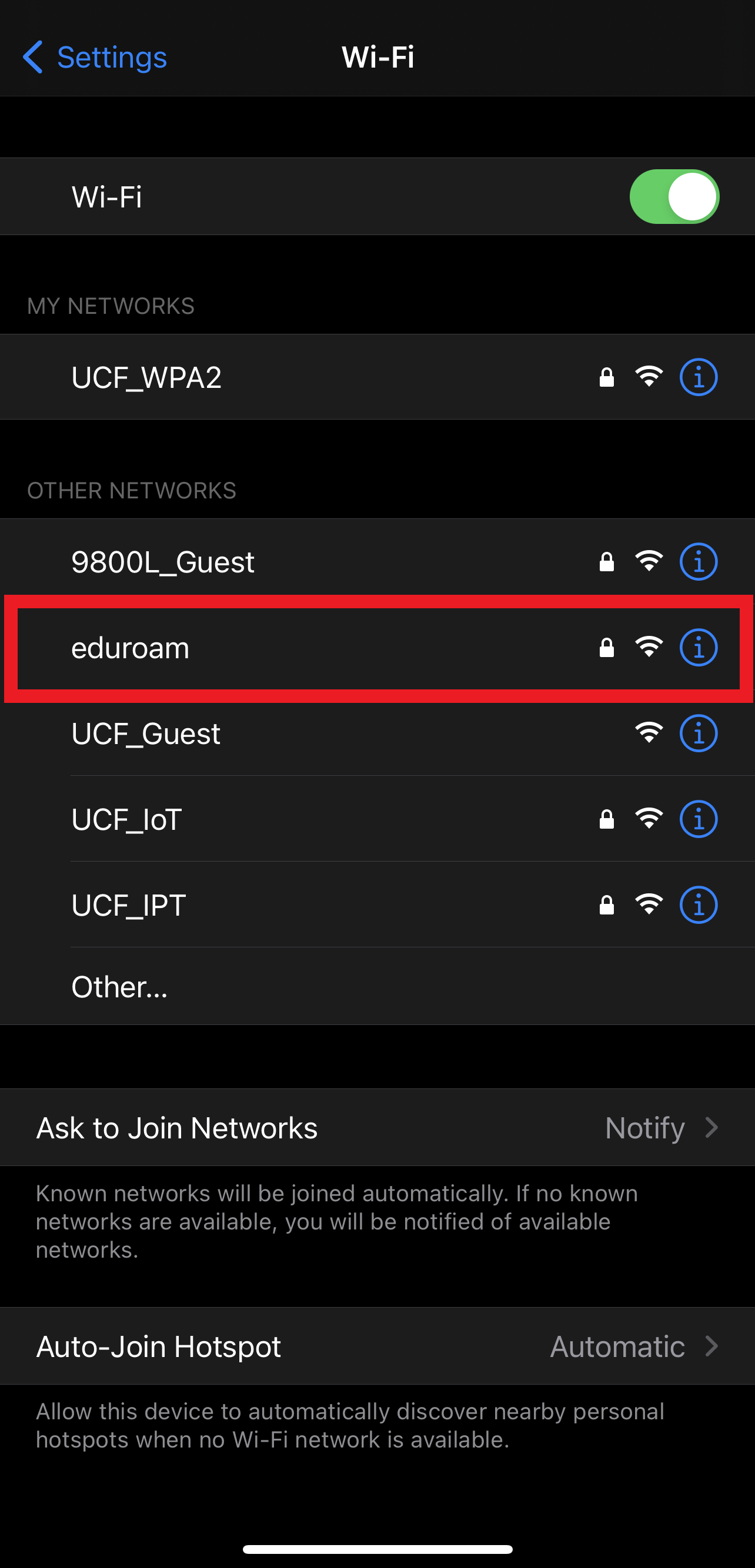The image size is (755, 1568).
Task: Open info for UCF_IPT network
Action: (699, 904)
